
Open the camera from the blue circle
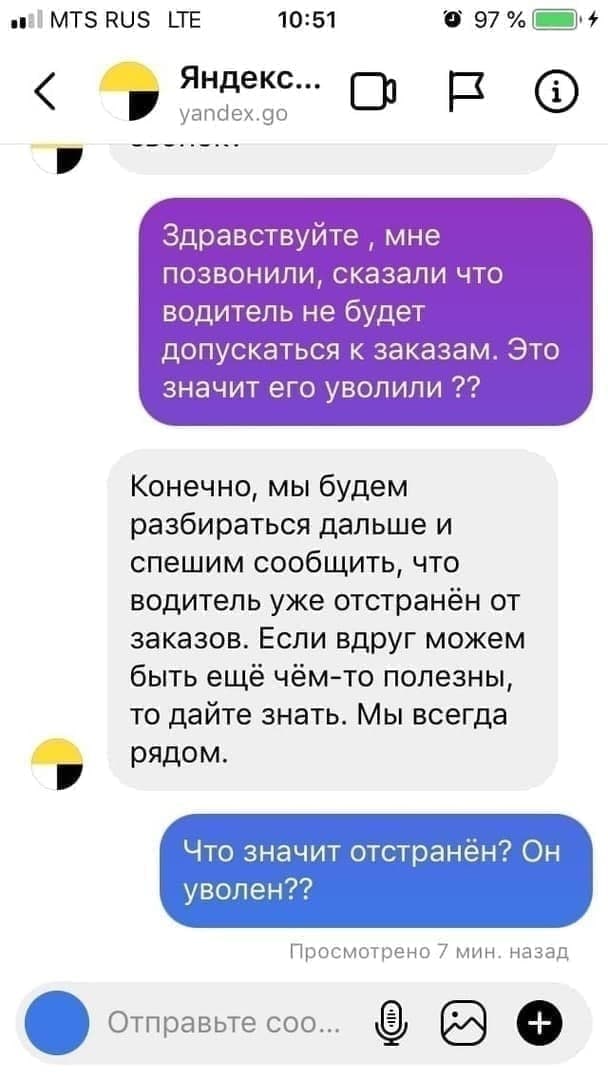click(56, 1022)
